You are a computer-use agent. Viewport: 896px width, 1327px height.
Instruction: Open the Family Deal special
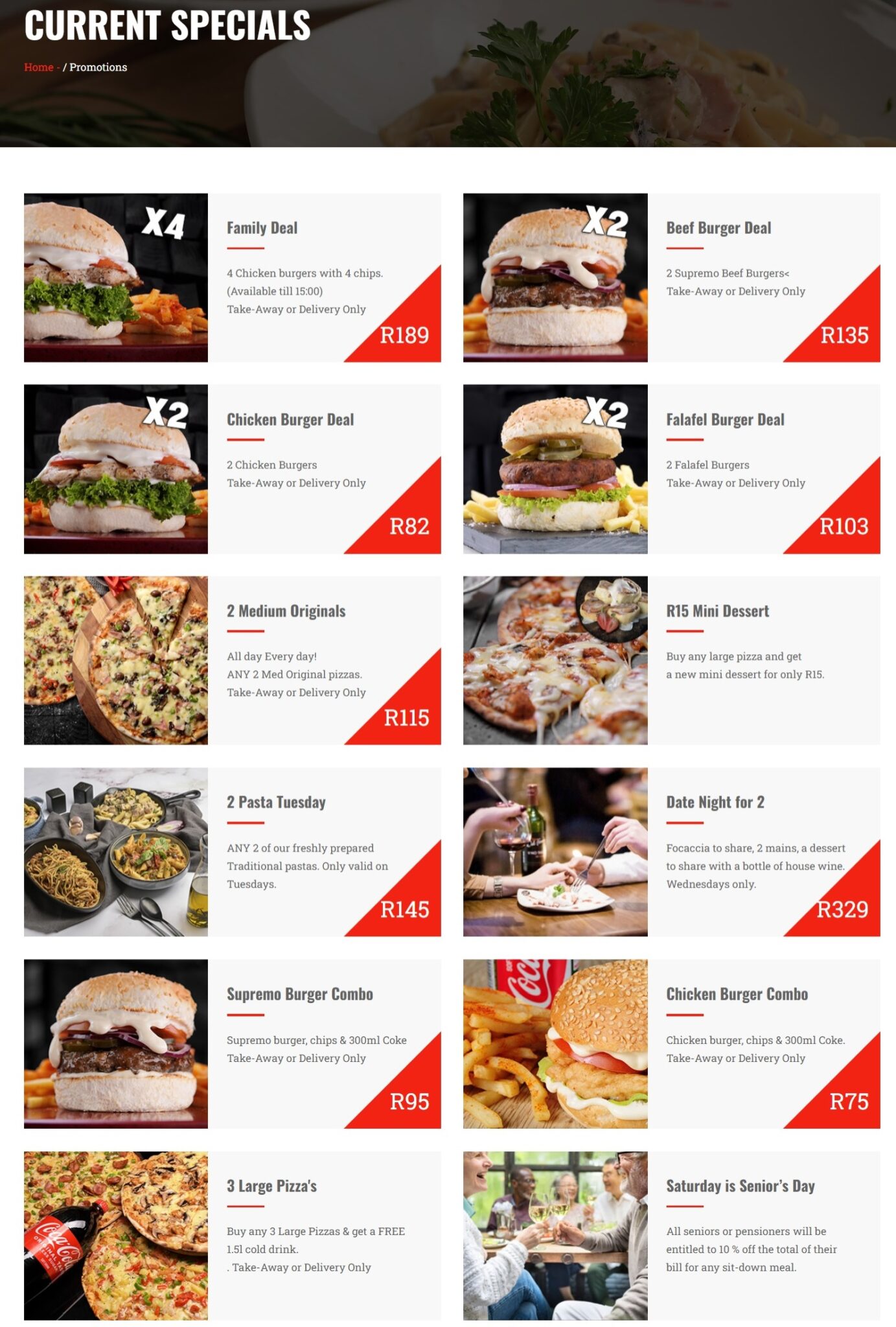[x=262, y=228]
